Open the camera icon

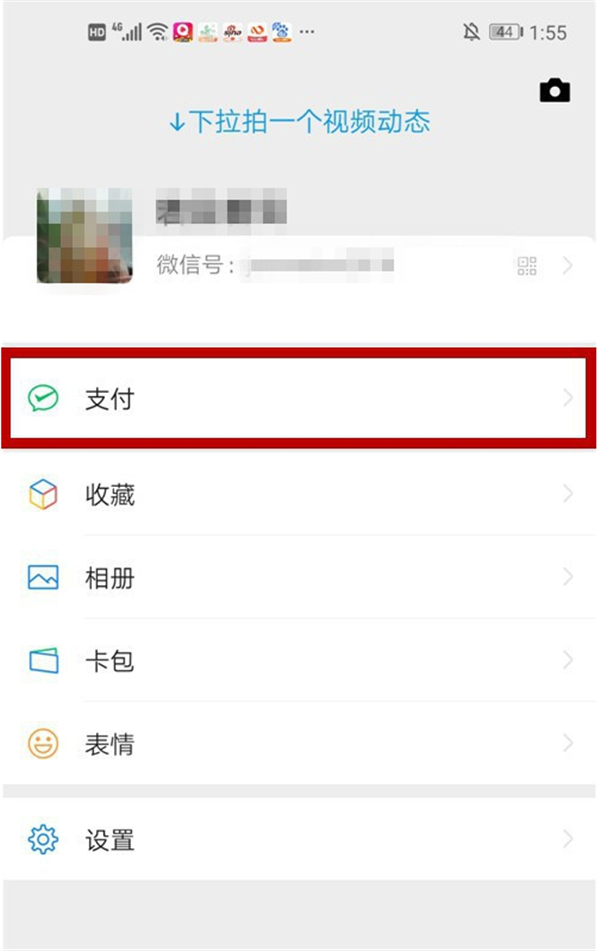coord(554,91)
